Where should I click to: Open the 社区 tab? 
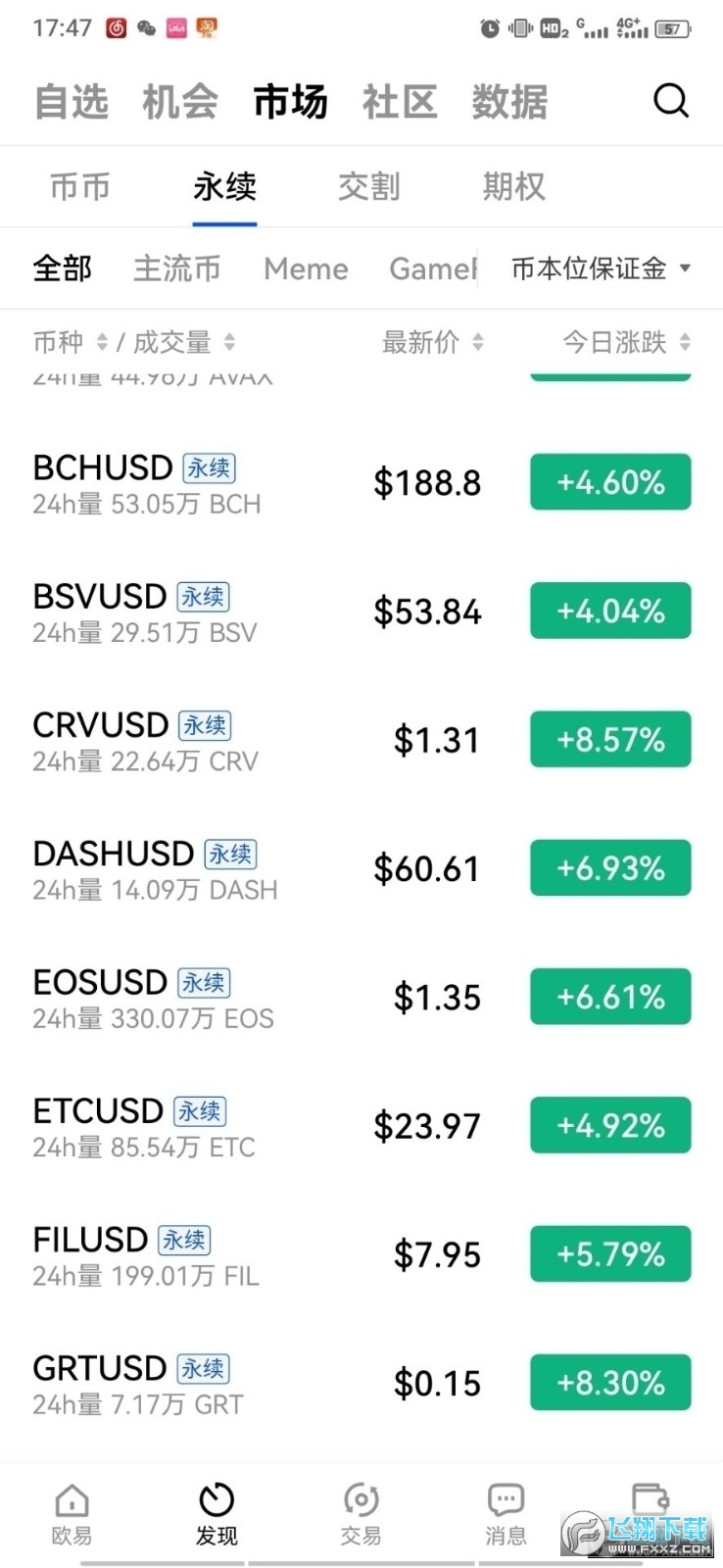[x=400, y=102]
